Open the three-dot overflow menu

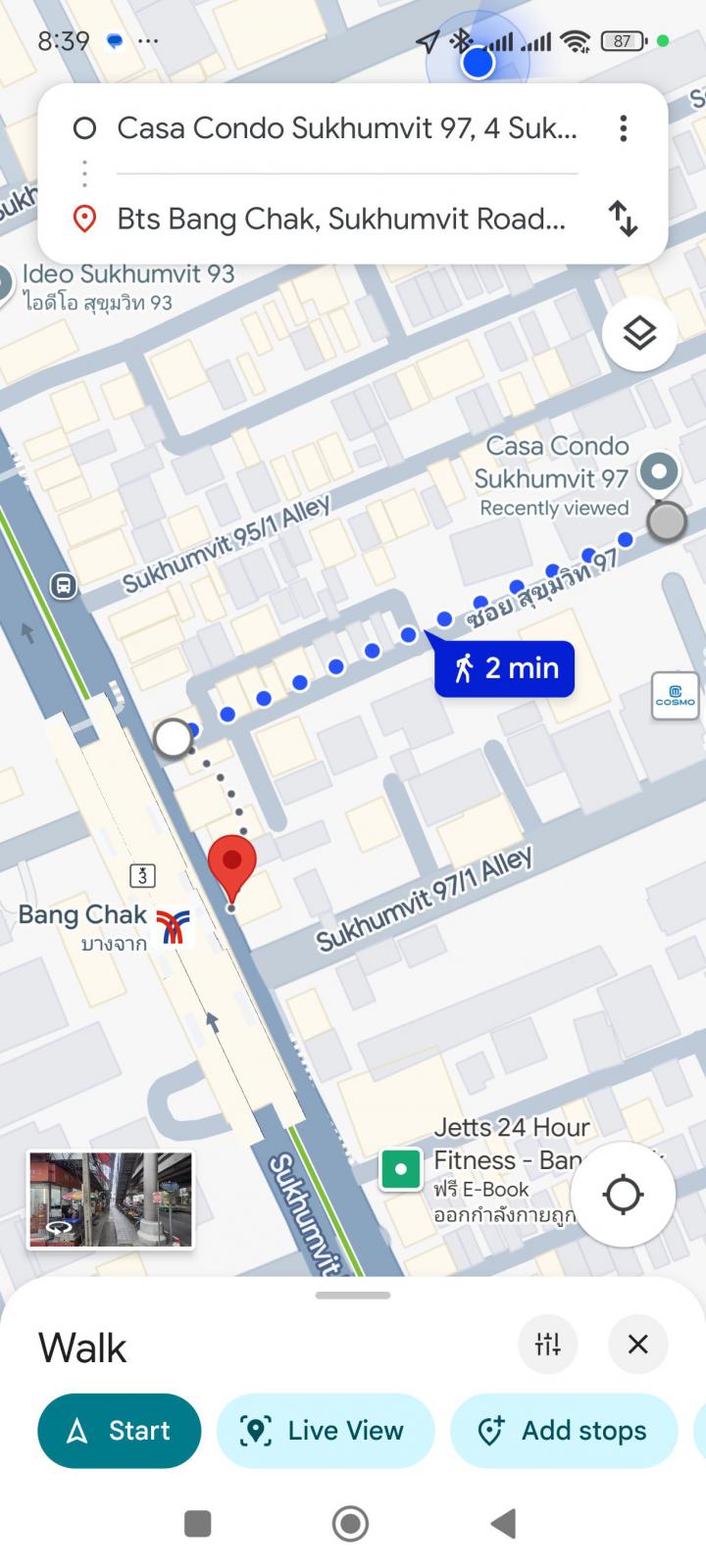click(x=623, y=128)
